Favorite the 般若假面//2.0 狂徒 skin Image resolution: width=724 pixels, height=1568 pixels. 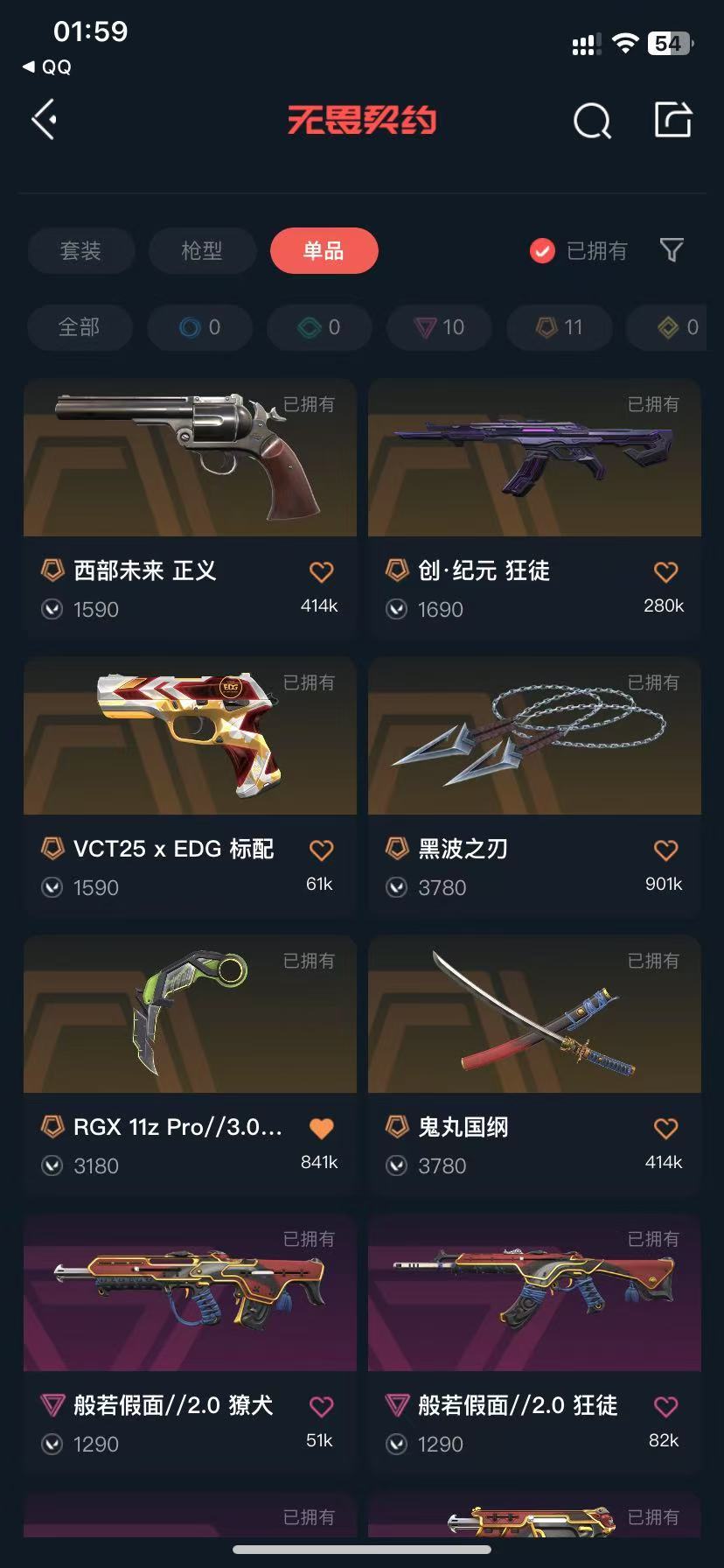tap(665, 1407)
